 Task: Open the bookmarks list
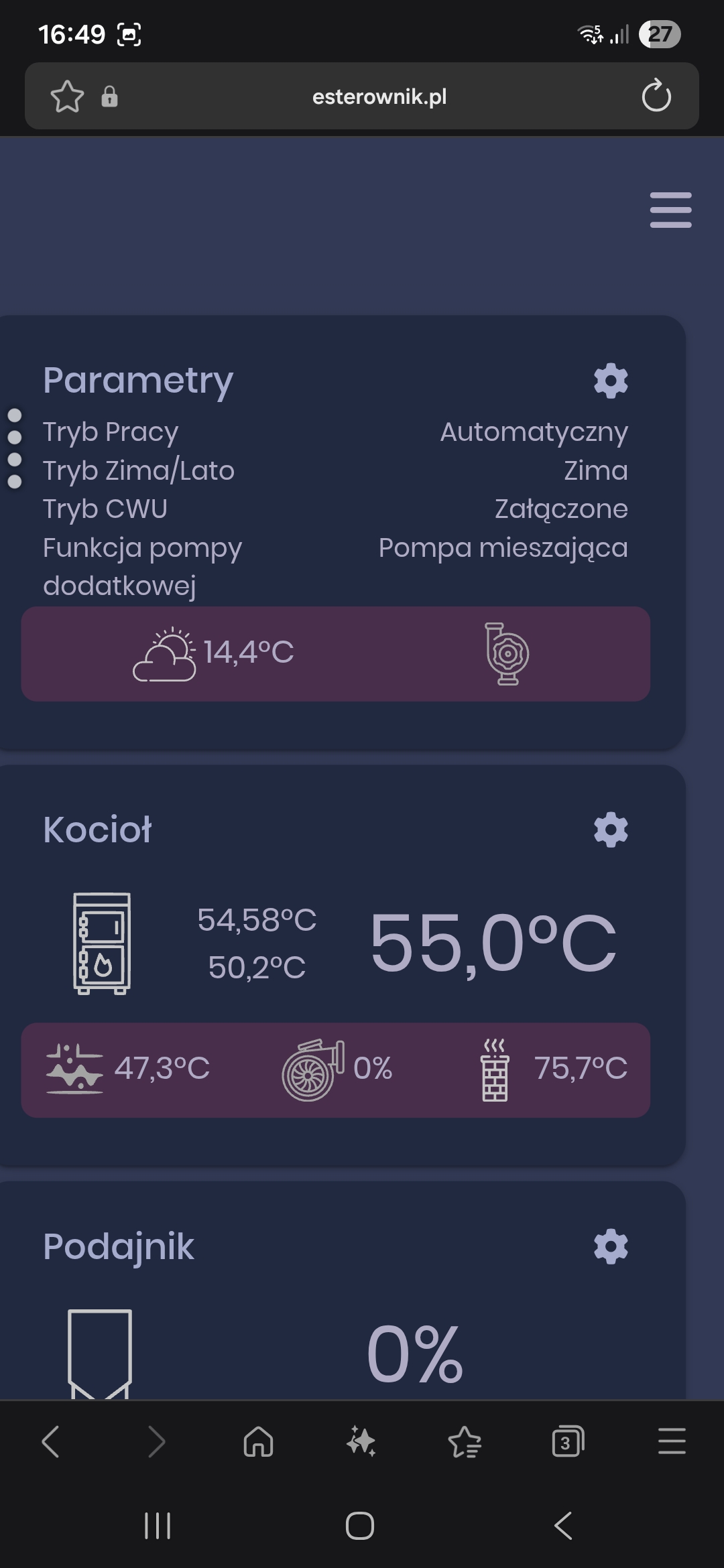(465, 1441)
